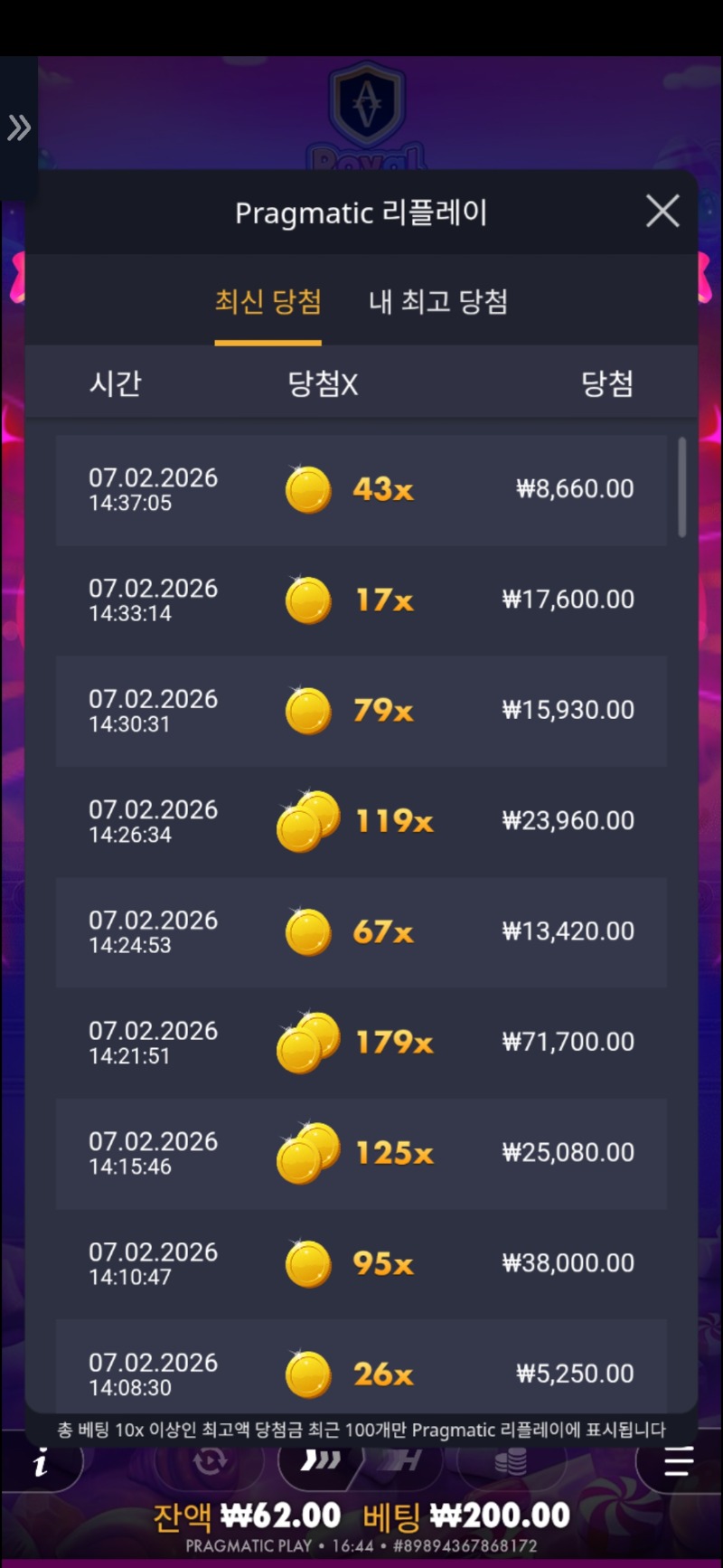Switch to the 내 최고 당첨 tab
The image size is (723, 1568).
437,302
